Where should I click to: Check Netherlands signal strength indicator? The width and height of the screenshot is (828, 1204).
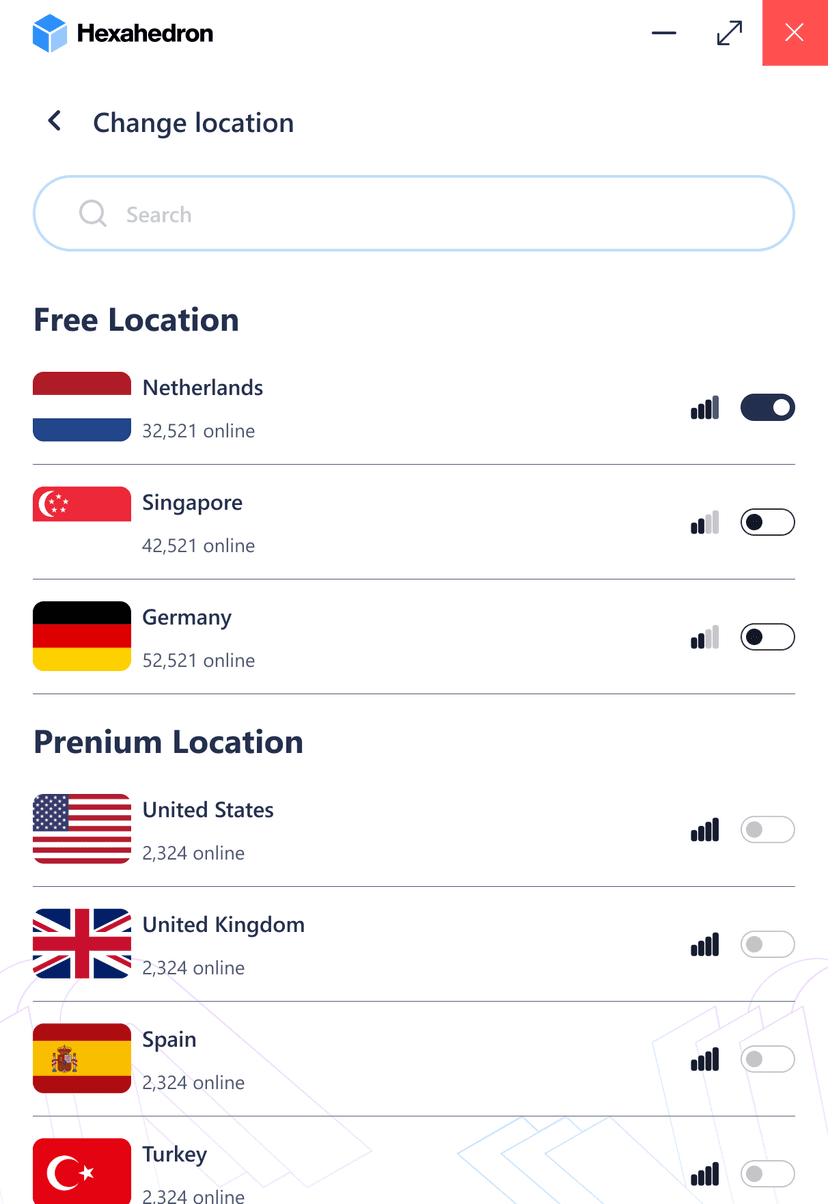pos(705,407)
